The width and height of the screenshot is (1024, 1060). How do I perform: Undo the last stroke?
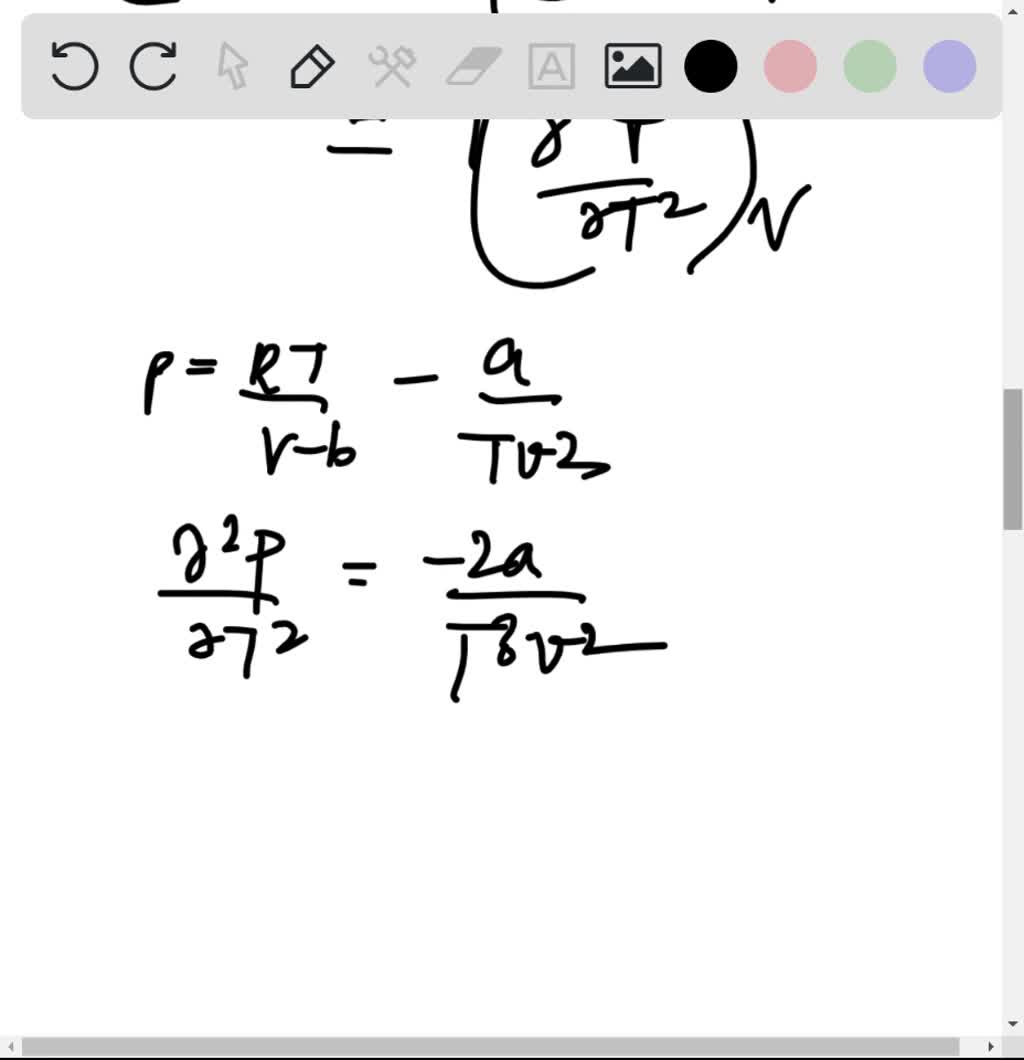pyautogui.click(x=74, y=68)
